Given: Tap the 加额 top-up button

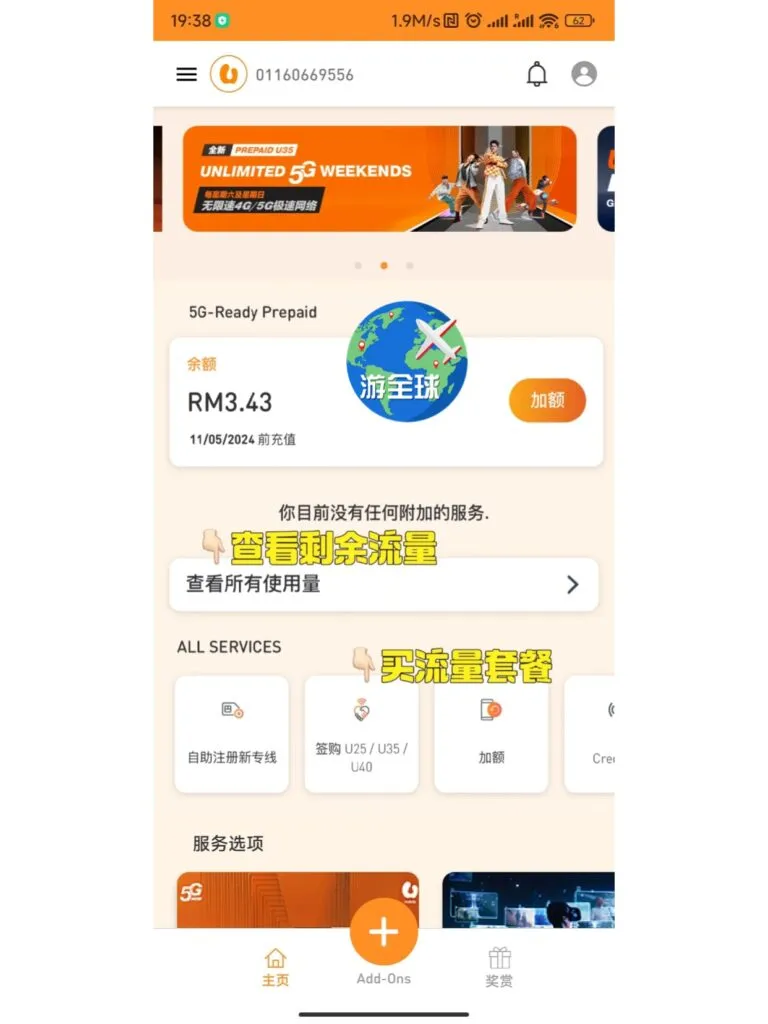Looking at the screenshot, I should 547,400.
